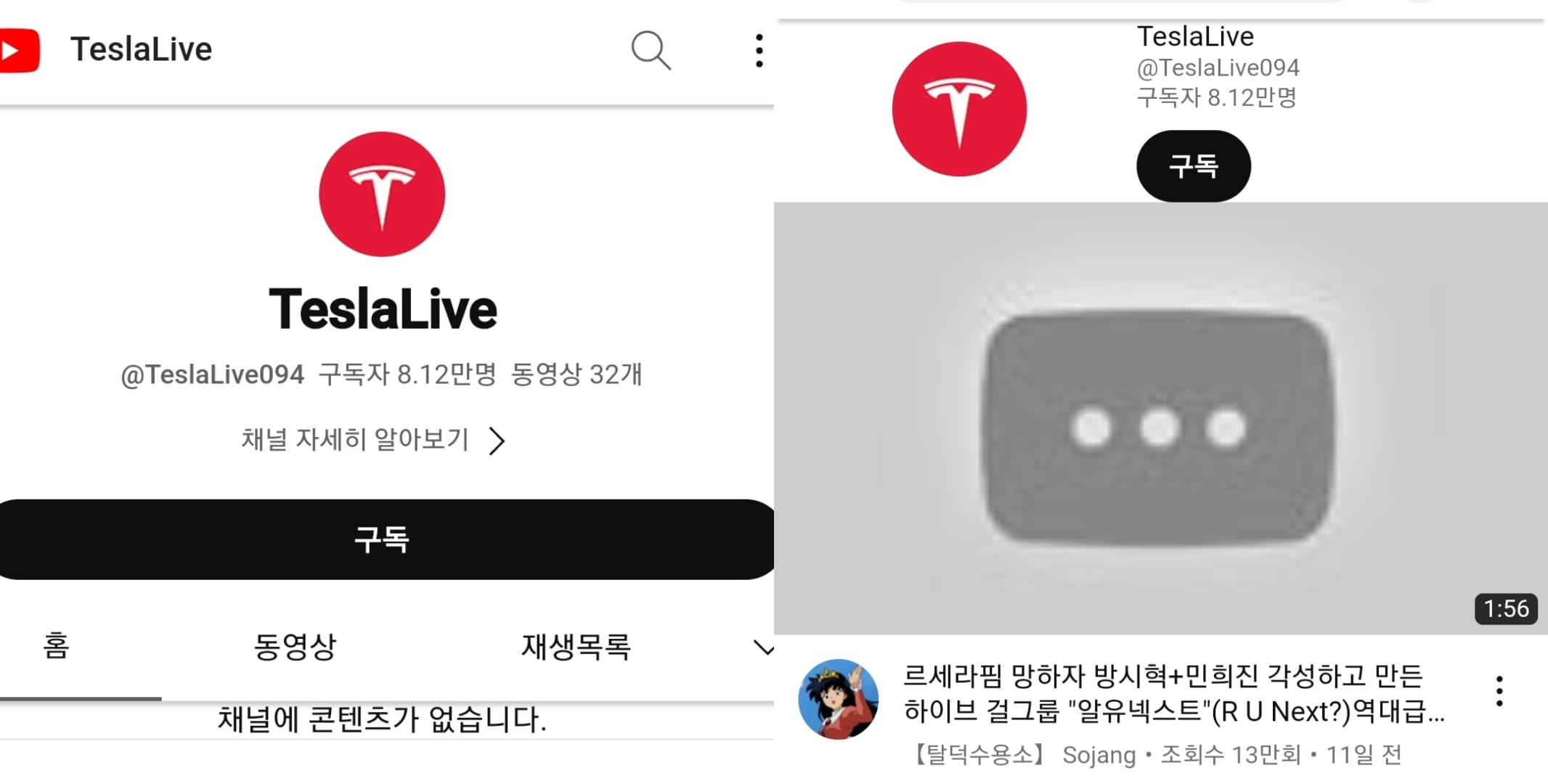Screen dimensions: 1548x784
Task: Tap the small 구독 pill under 구독자 8.12만명
Action: pos(1193,166)
